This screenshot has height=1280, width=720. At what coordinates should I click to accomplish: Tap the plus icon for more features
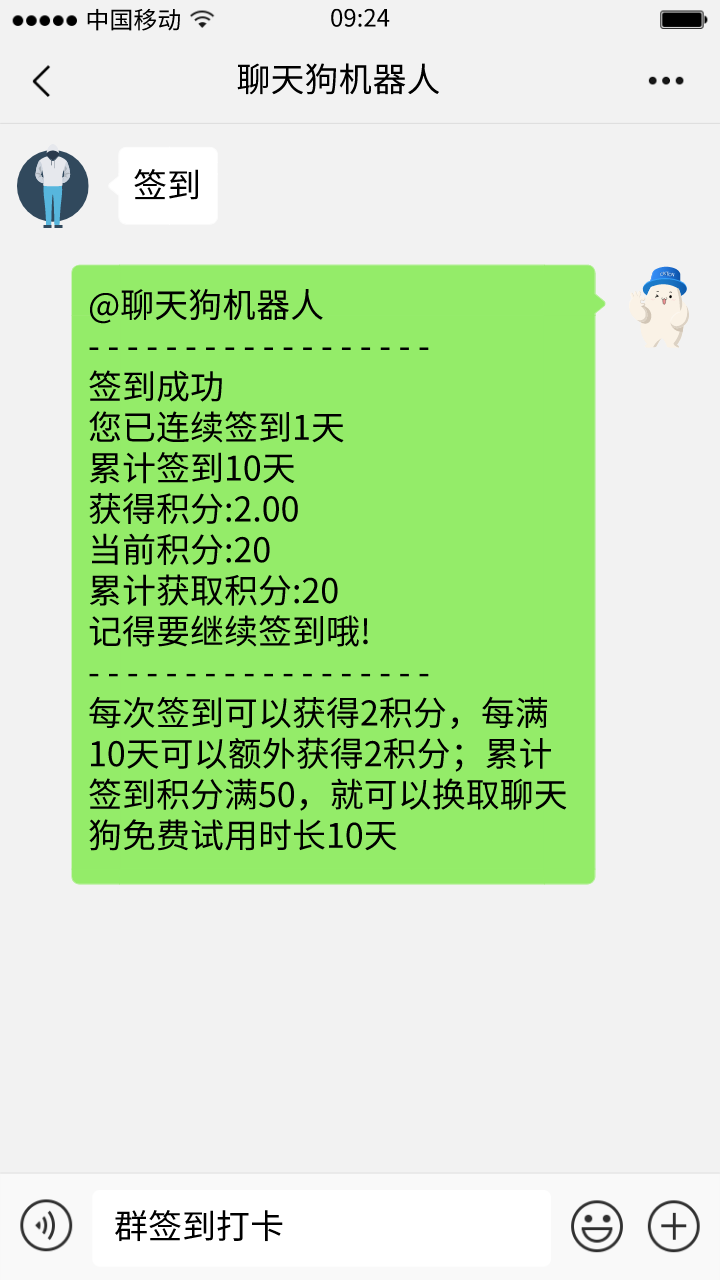(x=675, y=1224)
